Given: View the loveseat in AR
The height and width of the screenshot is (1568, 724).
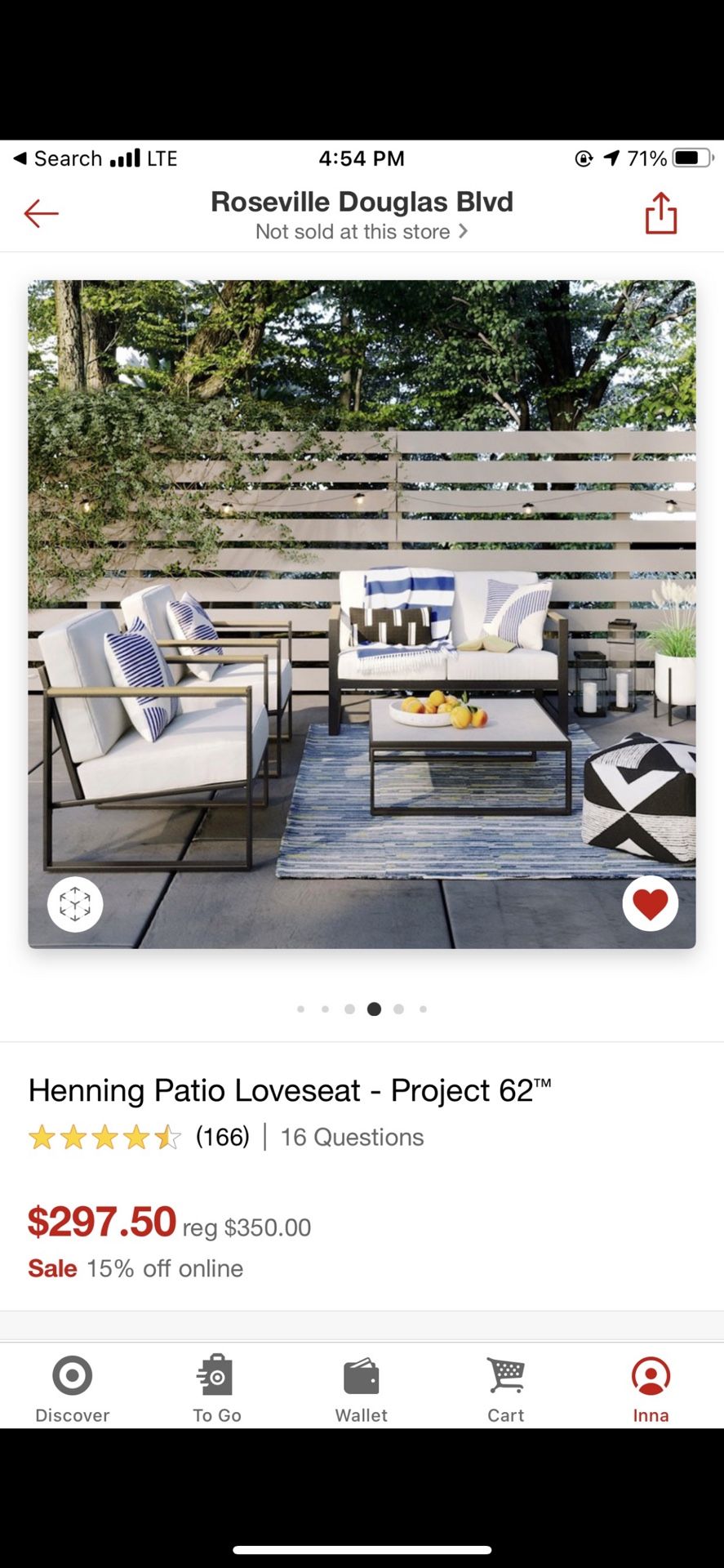Looking at the screenshot, I should tap(75, 904).
